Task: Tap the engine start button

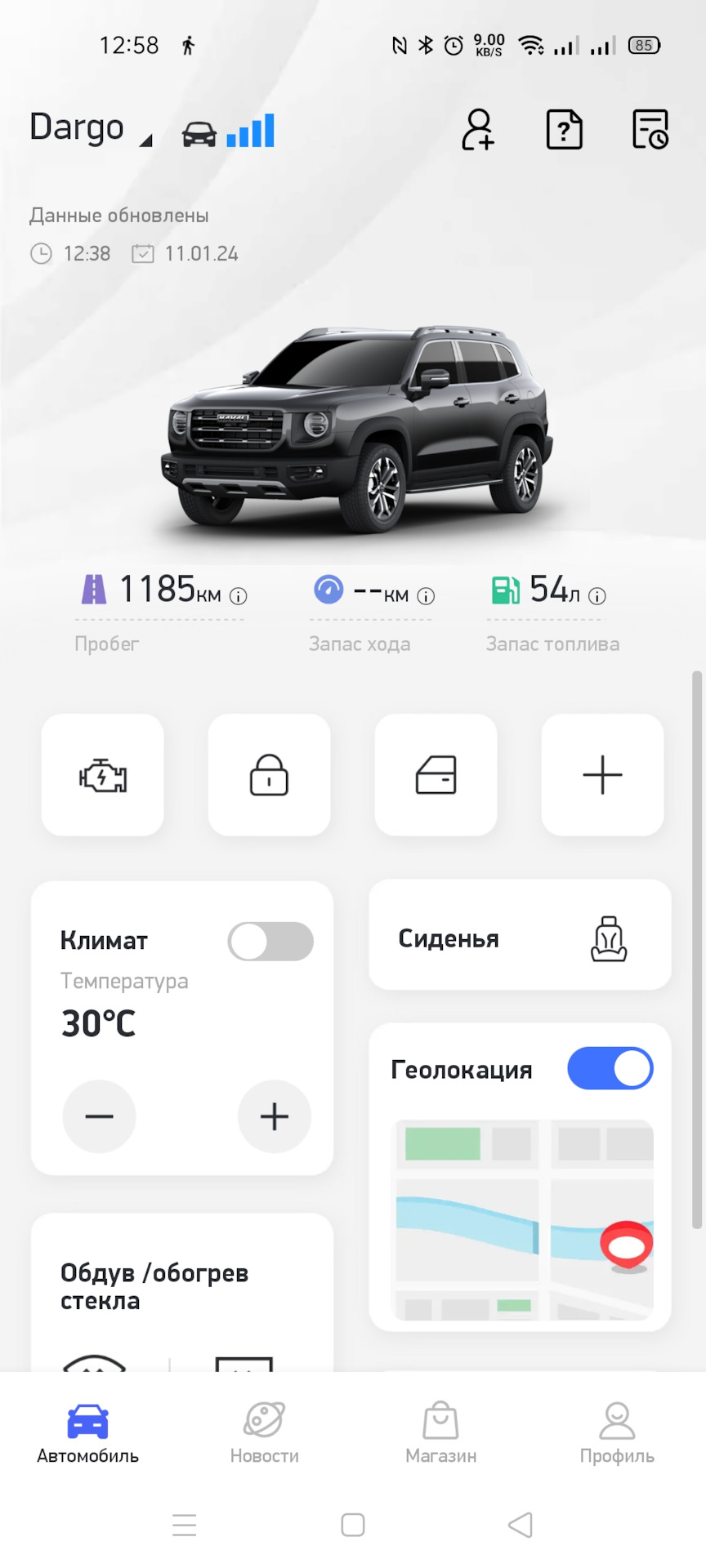Action: (x=103, y=775)
